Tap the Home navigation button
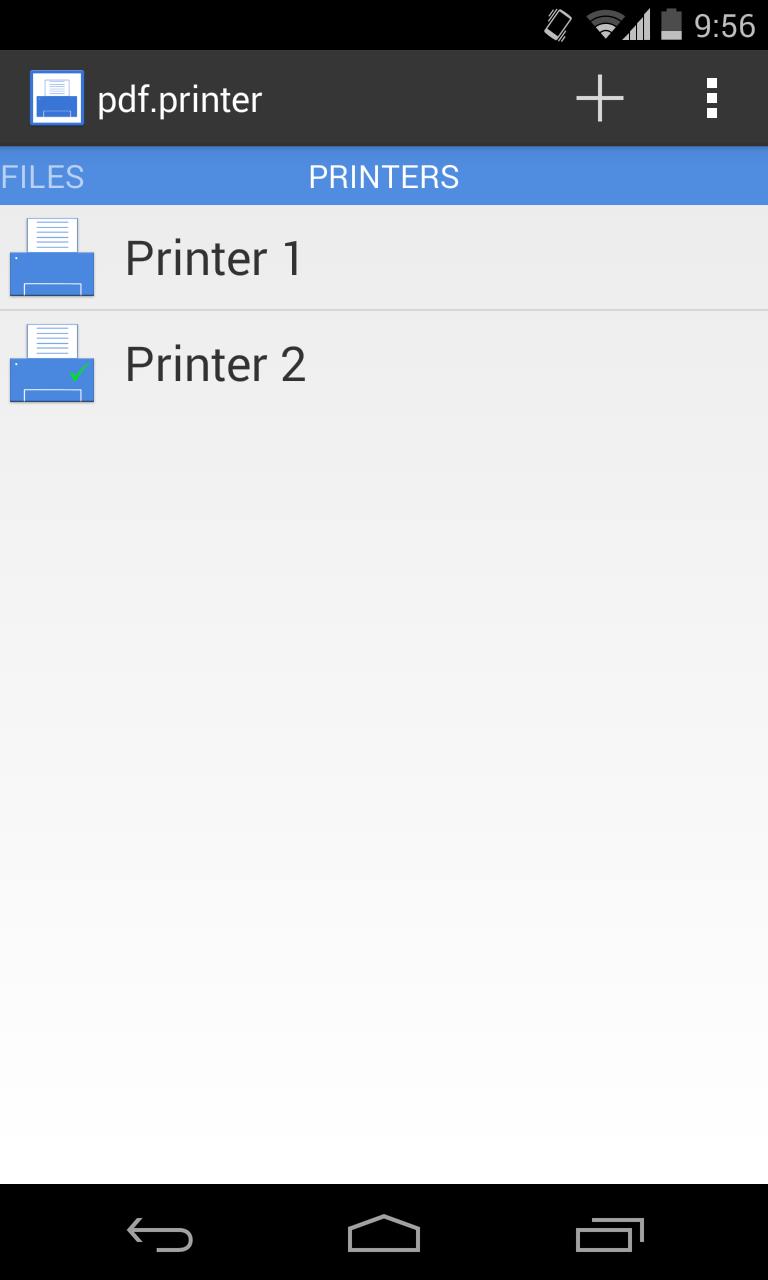This screenshot has width=768, height=1280. tap(383, 1233)
